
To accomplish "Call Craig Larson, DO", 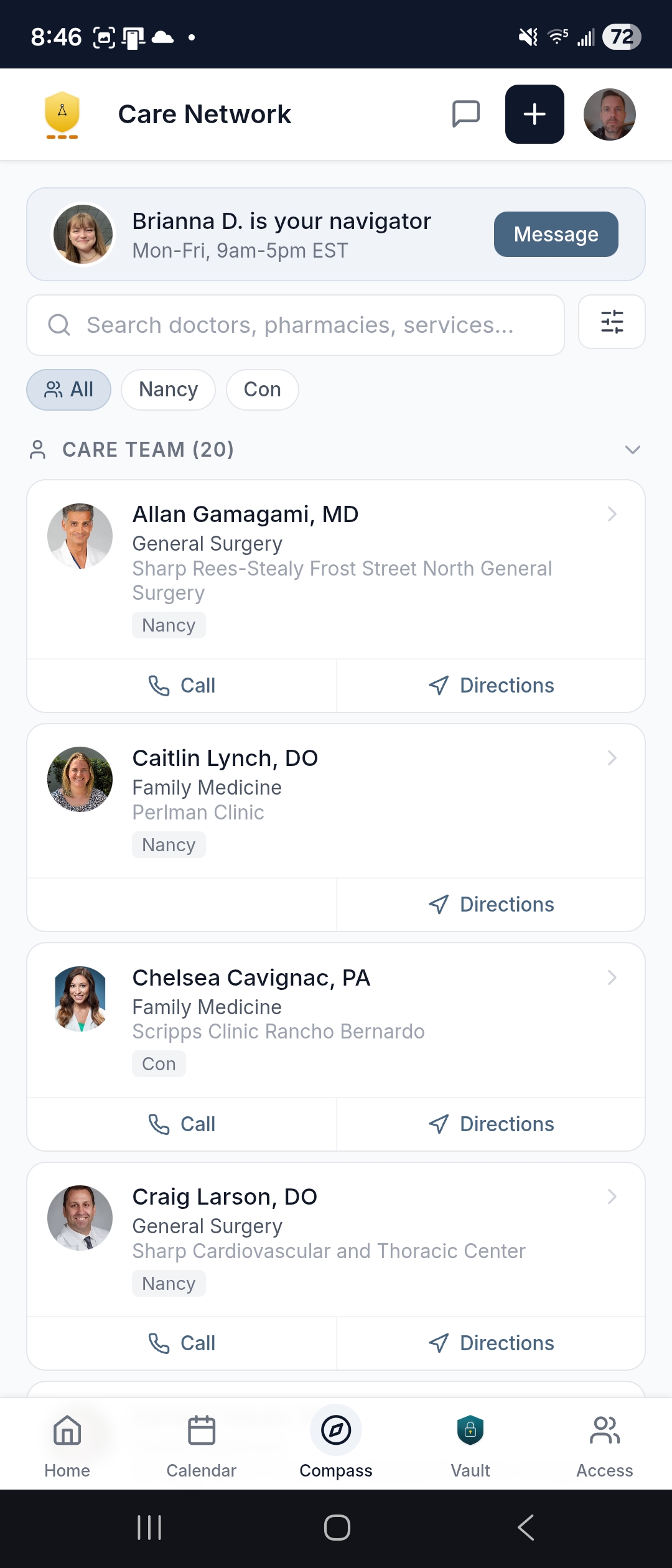I will click(x=181, y=1343).
